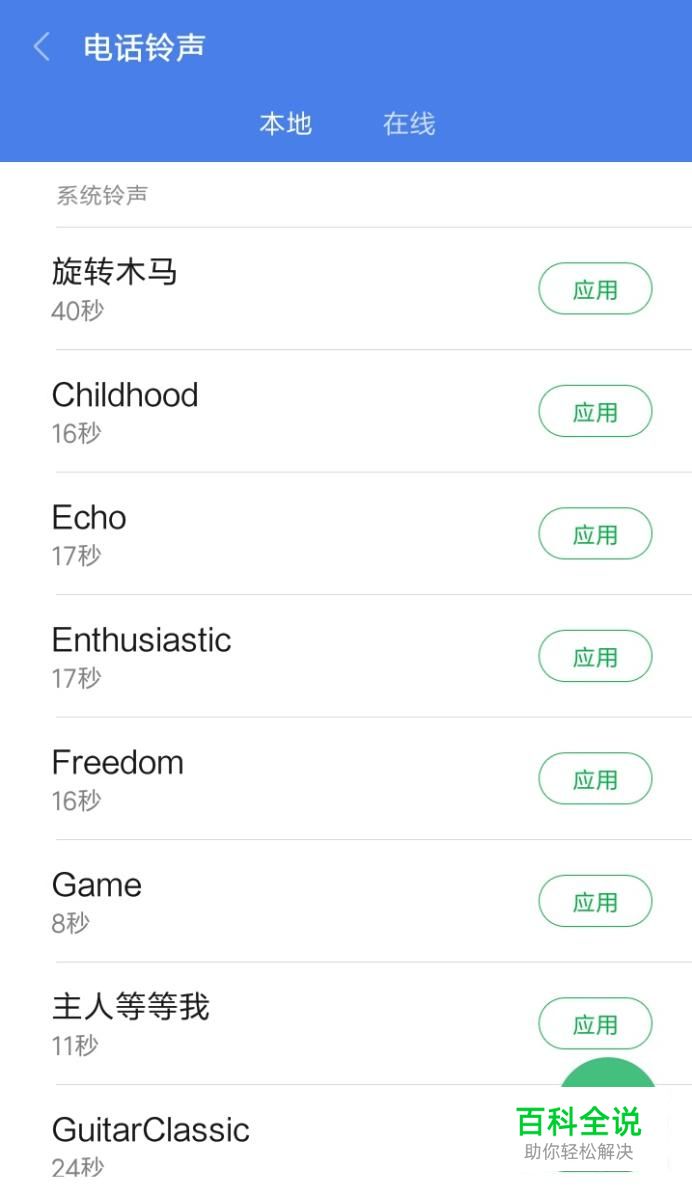Apply the Echo ringtone
This screenshot has width=692, height=1196.
595,534
